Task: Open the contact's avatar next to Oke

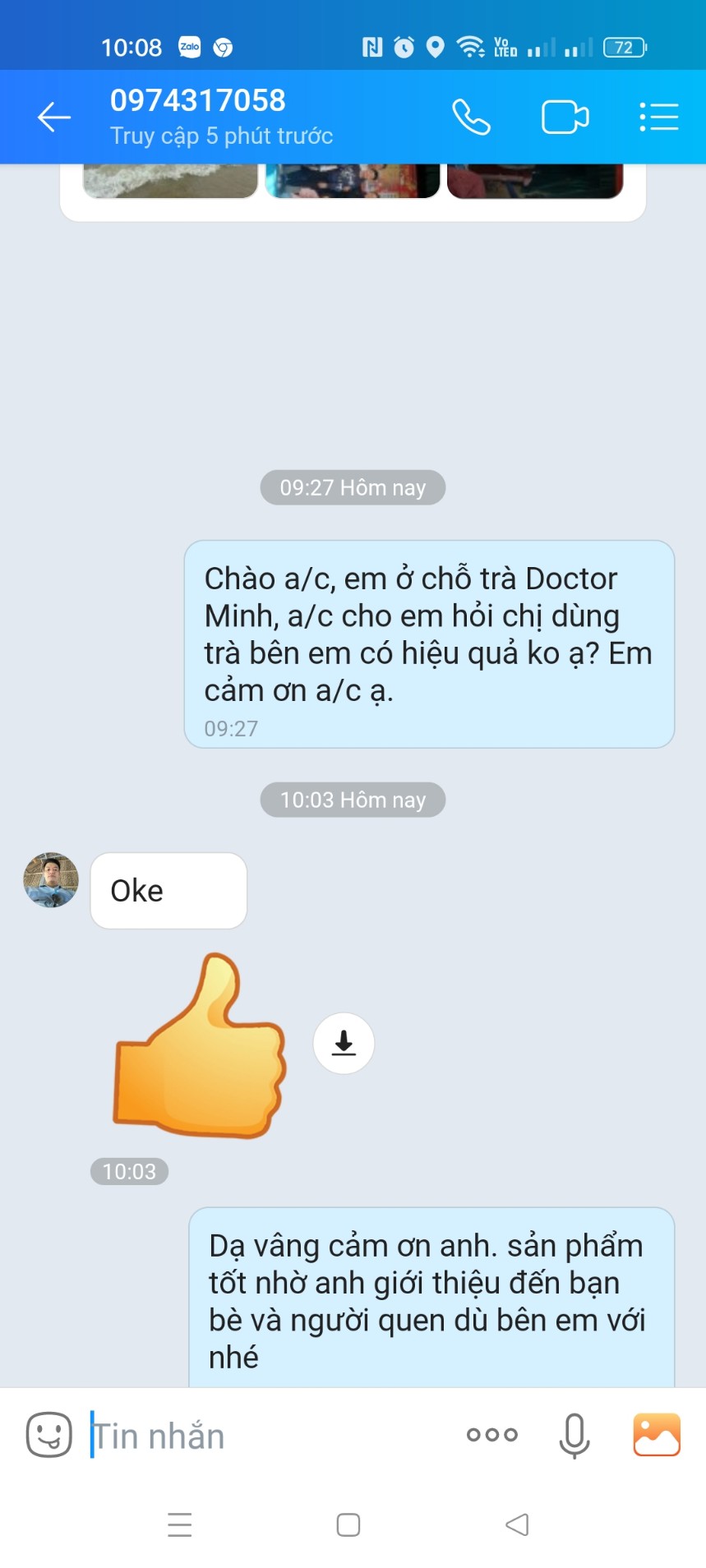Action: pos(51,879)
